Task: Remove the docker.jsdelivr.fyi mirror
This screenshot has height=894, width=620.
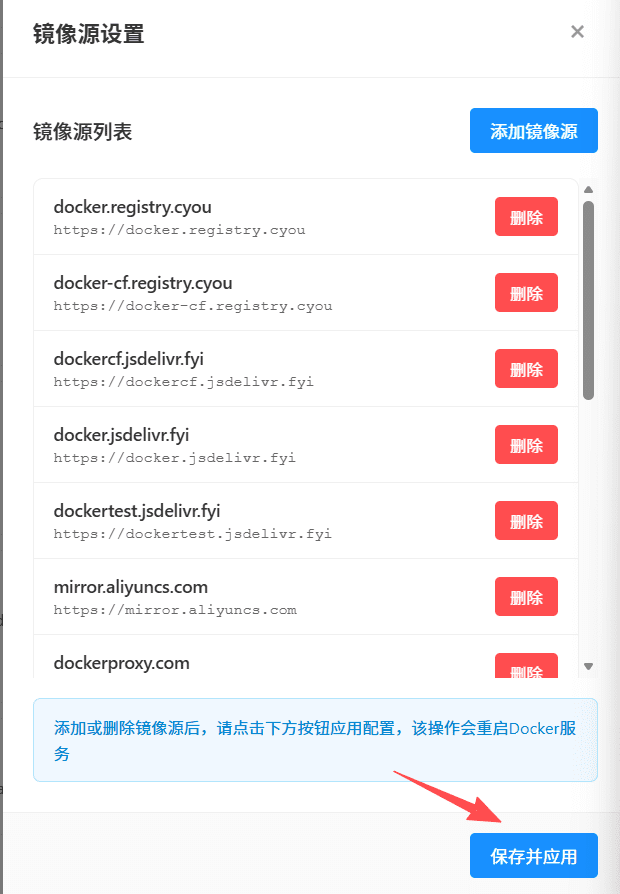Action: click(x=526, y=445)
